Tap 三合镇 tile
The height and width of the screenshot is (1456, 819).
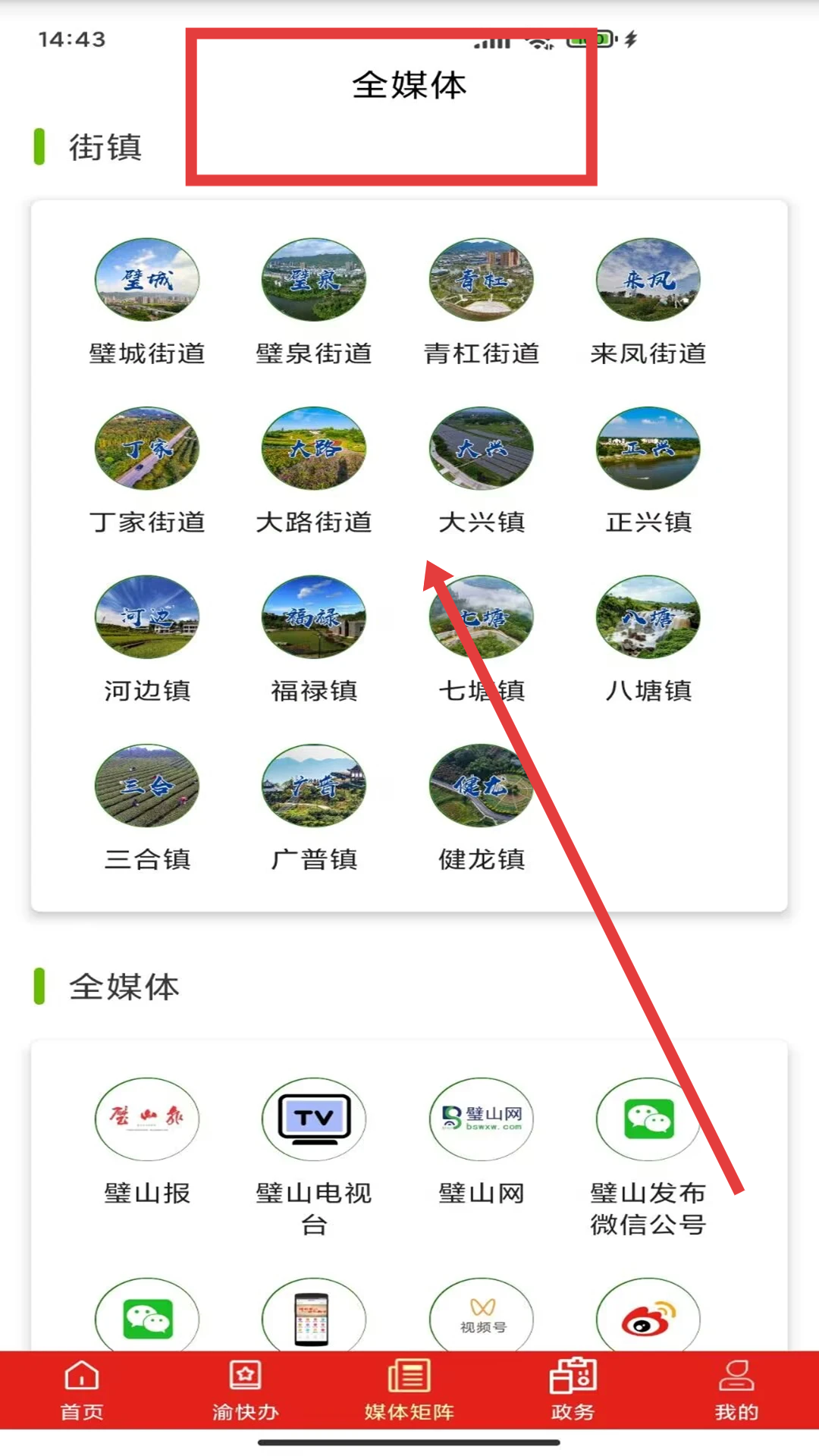[x=147, y=806]
